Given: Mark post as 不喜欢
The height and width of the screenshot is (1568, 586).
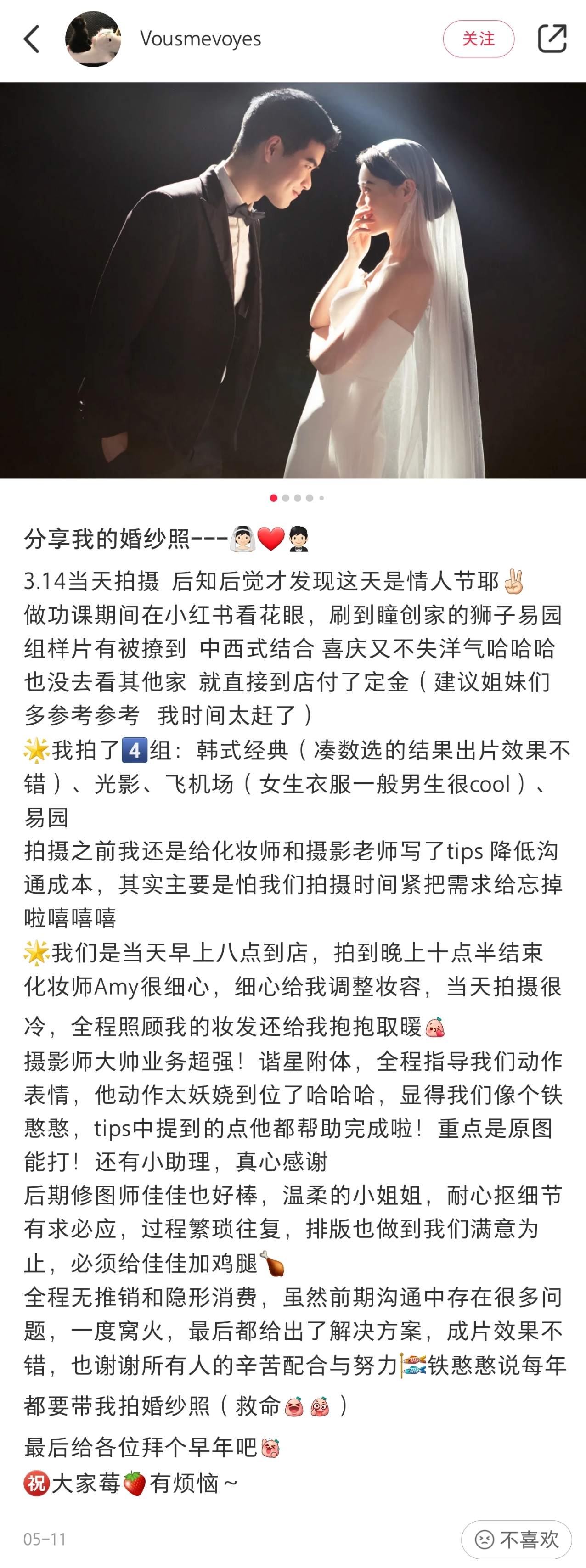Looking at the screenshot, I should 516,1539.
